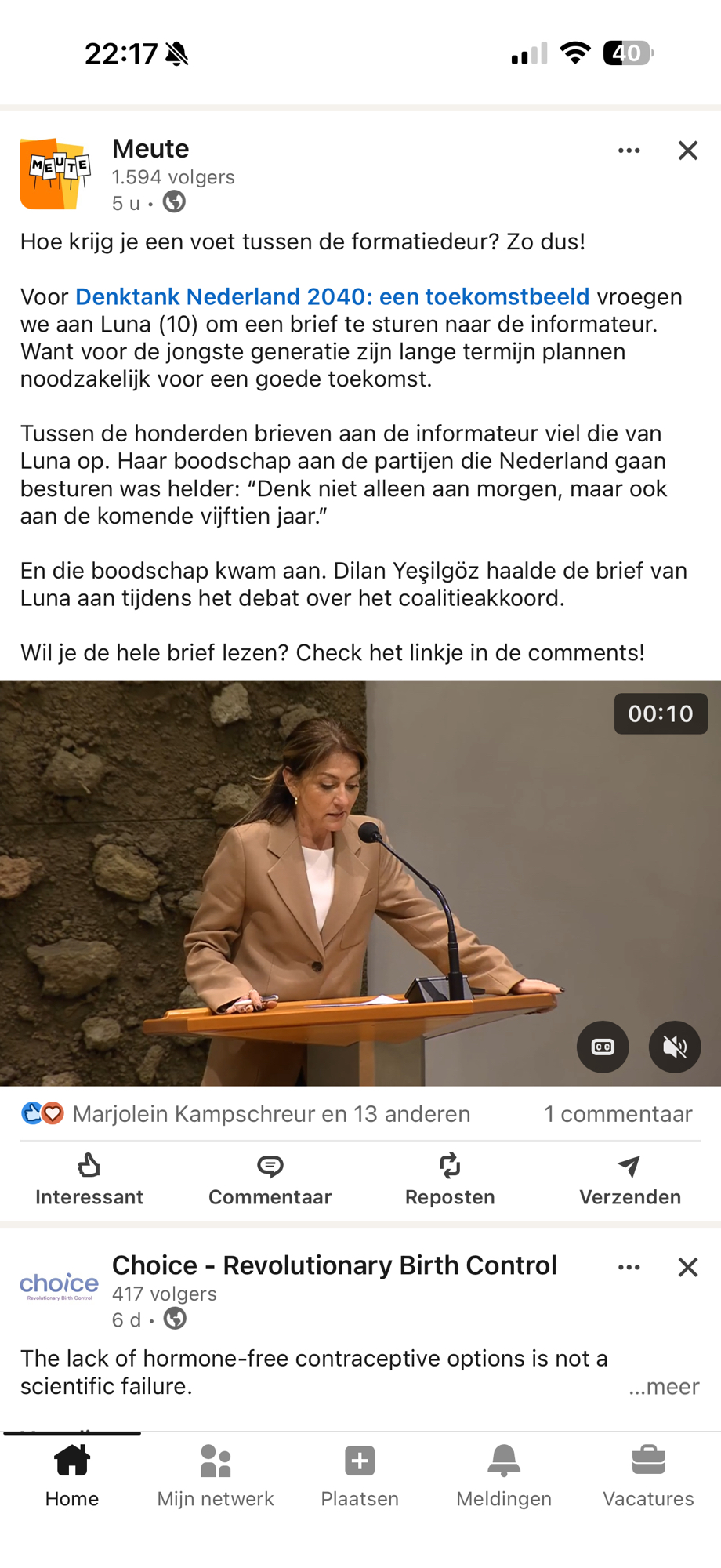Repost Meute's post
Screen dimensions: 721x1568
[450, 1179]
